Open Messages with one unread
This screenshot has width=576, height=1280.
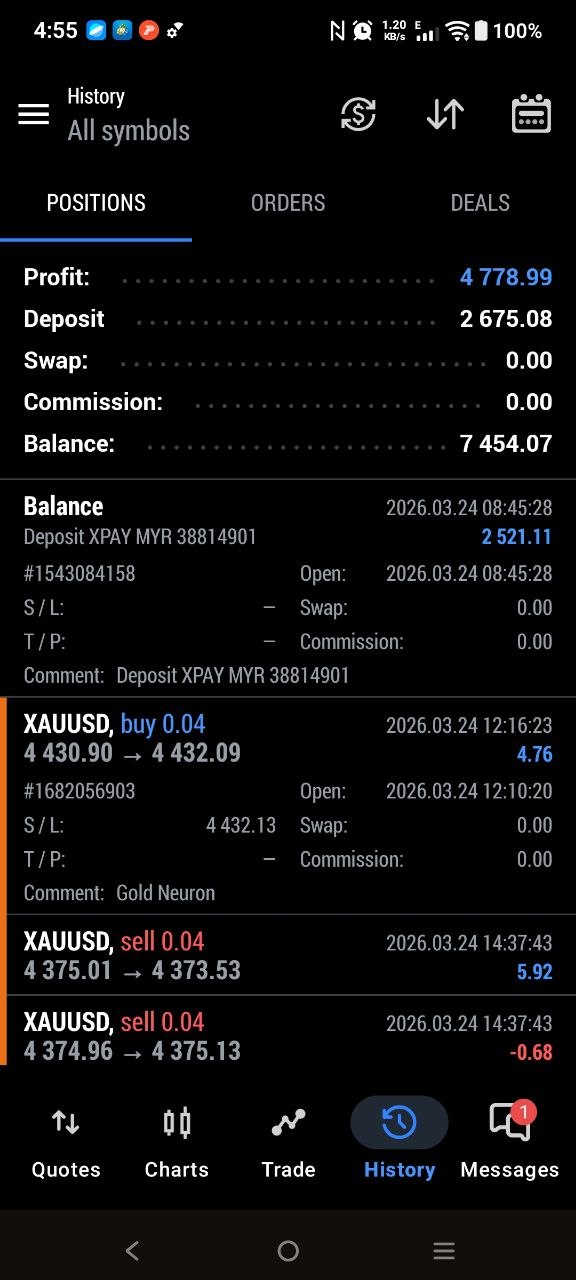pyautogui.click(x=510, y=1142)
